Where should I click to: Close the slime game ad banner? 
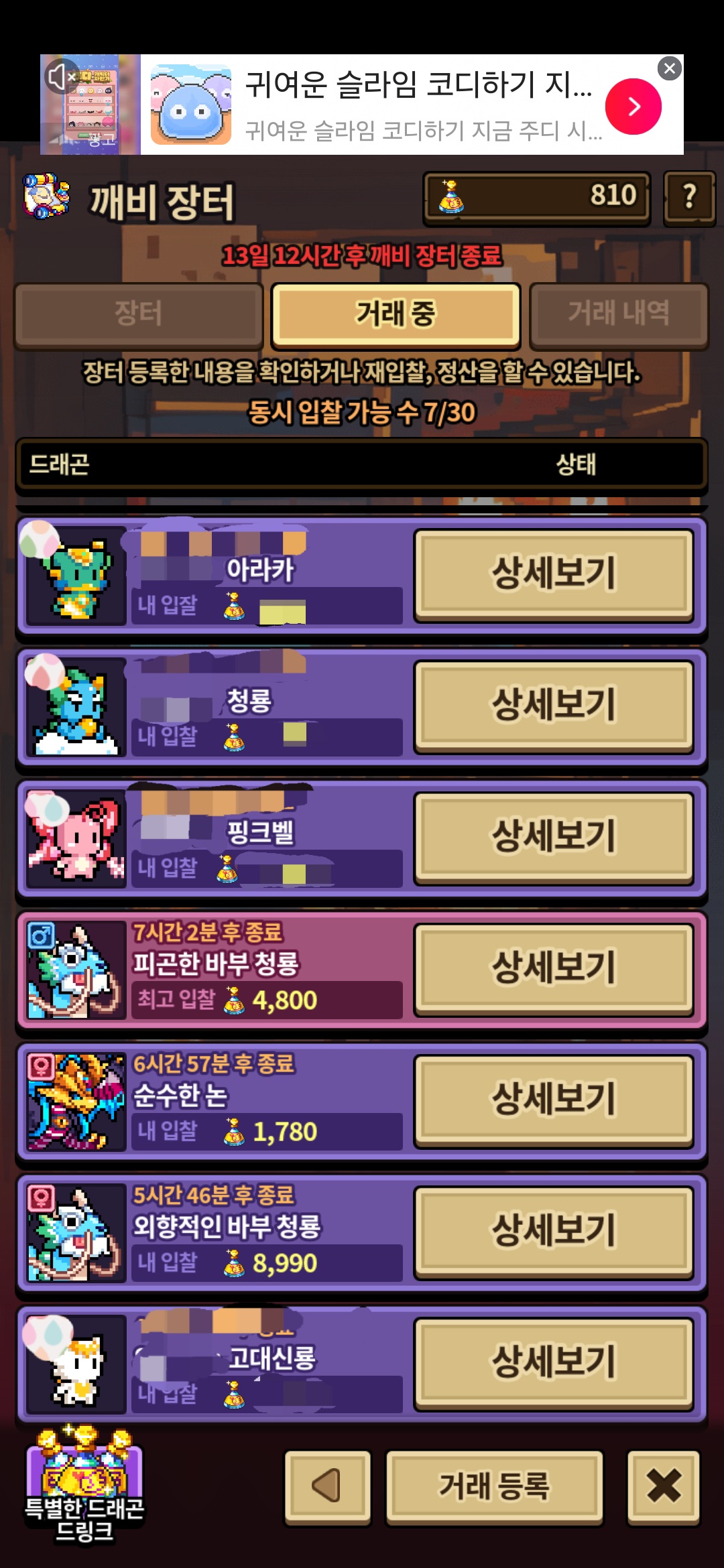coord(669,68)
